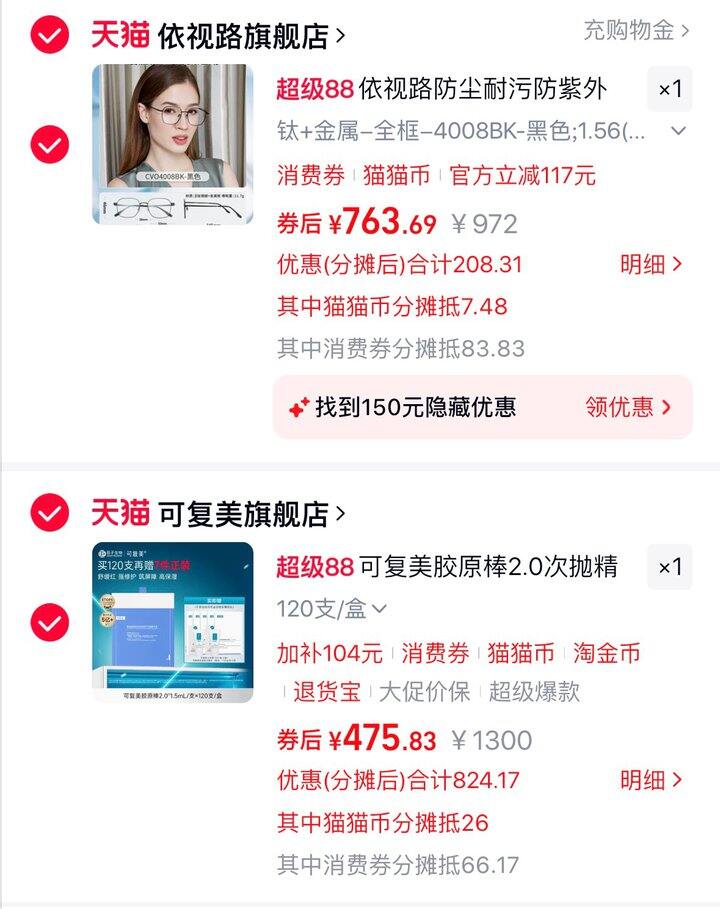Open the 充购物金 link

(636, 30)
